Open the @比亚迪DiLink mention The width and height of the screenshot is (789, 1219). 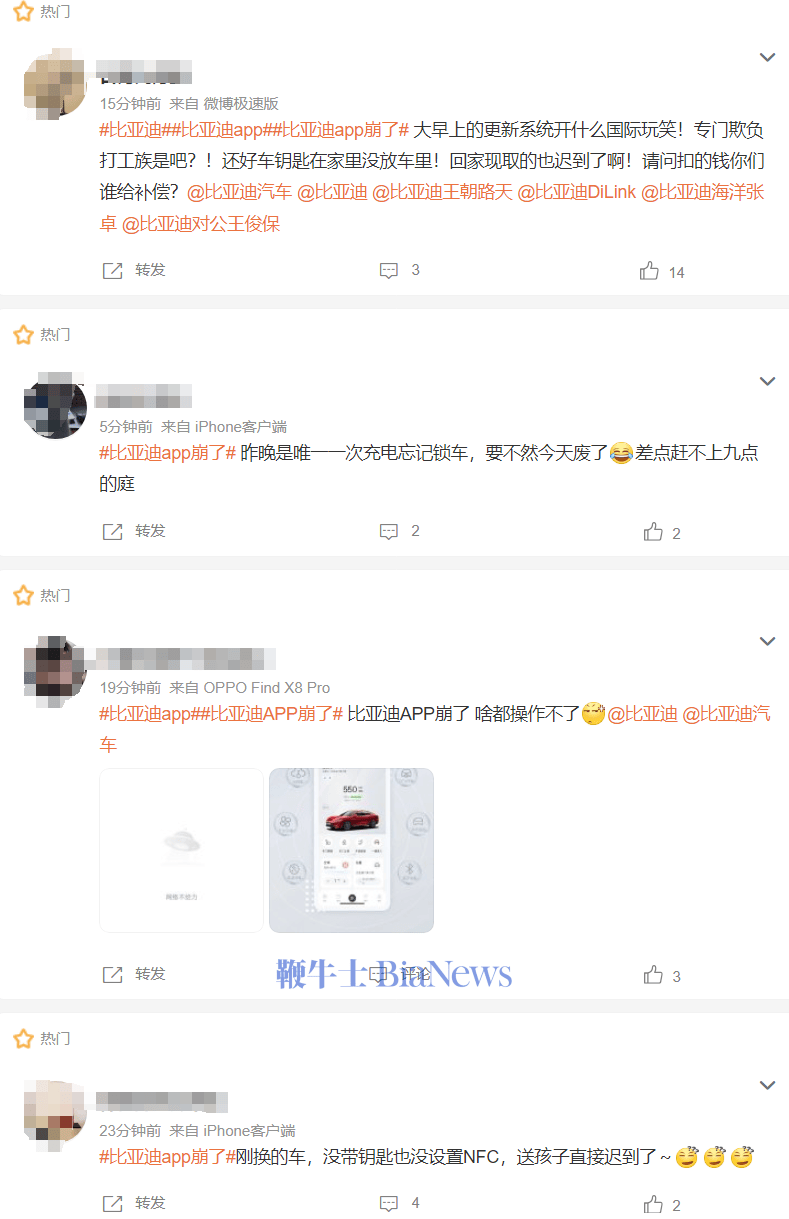(x=576, y=192)
